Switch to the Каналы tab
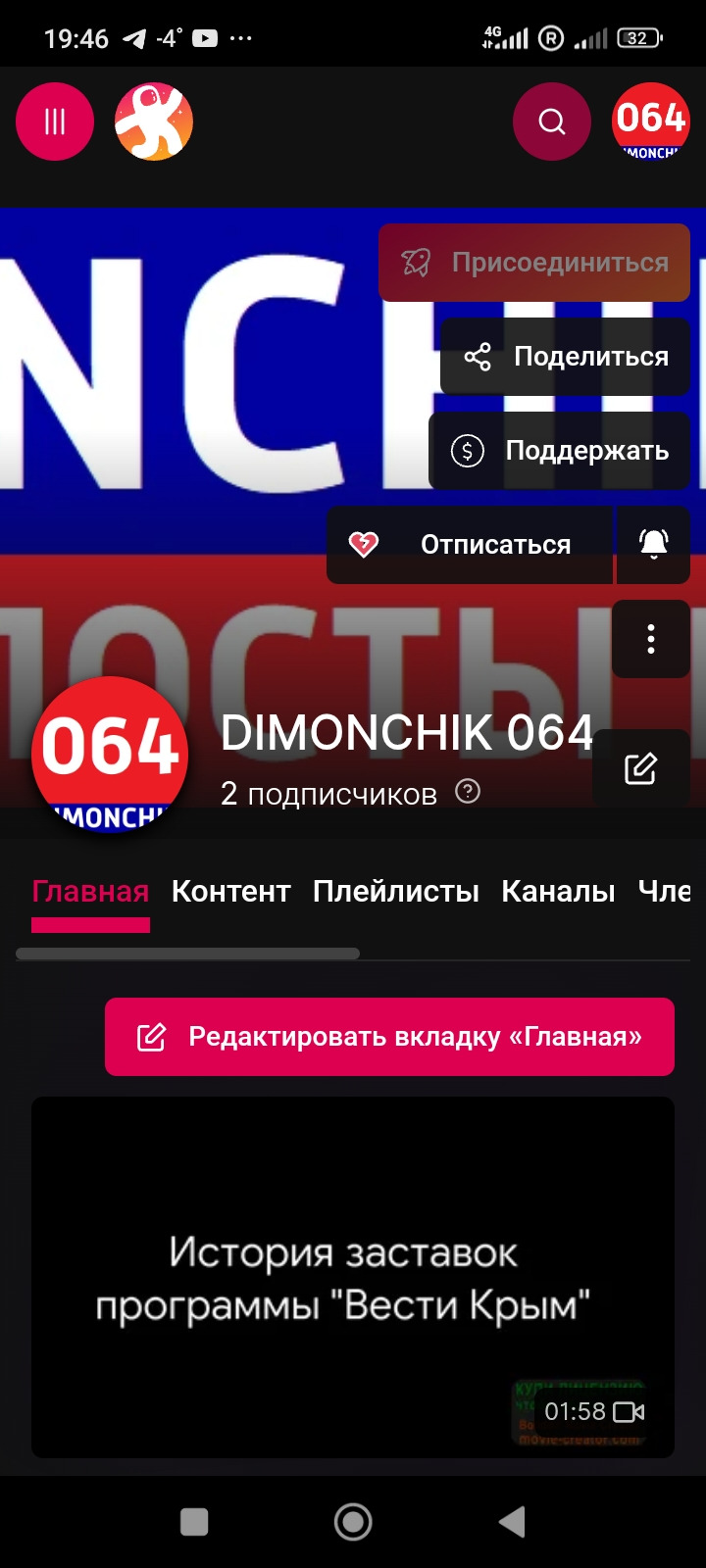 coord(558,892)
